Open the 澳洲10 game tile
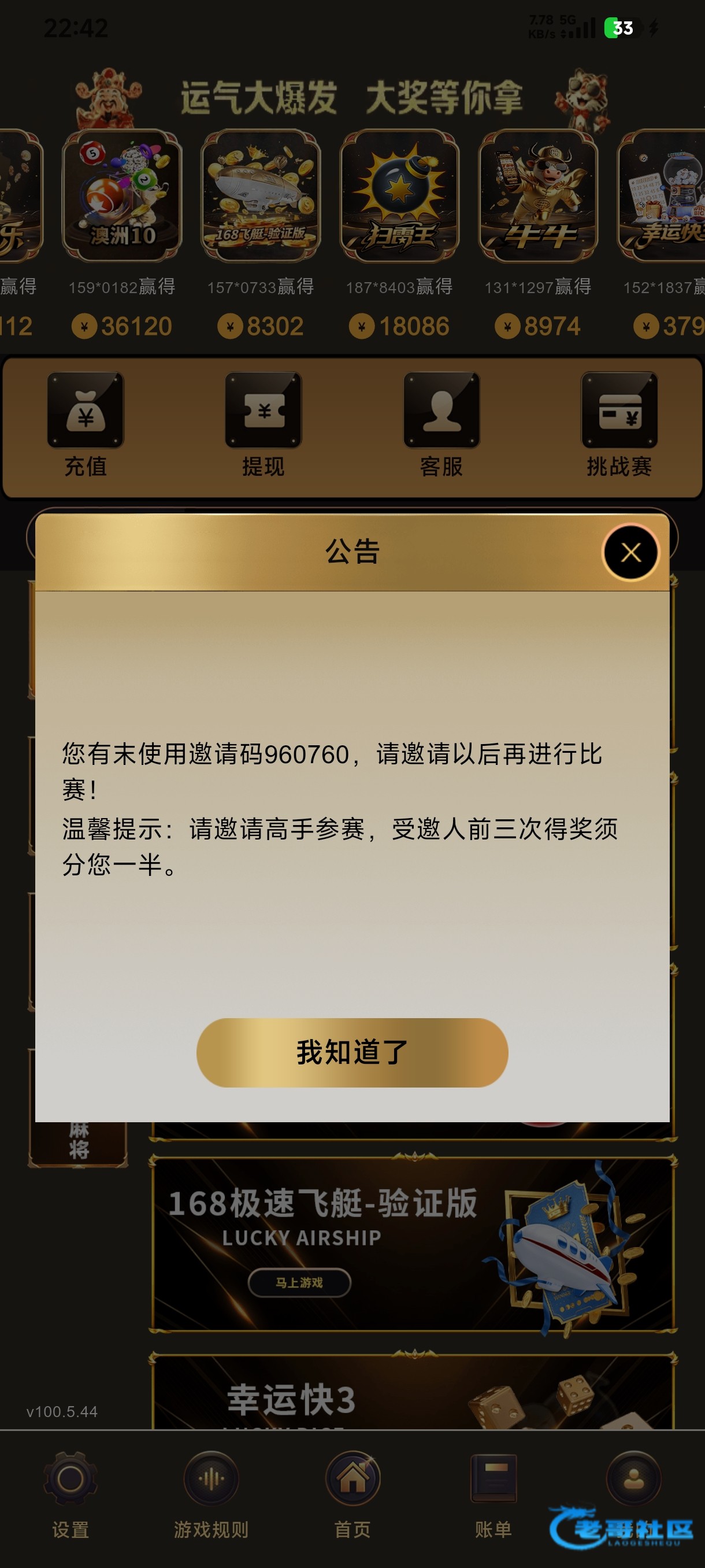The height and width of the screenshot is (1568, 705). point(123,195)
